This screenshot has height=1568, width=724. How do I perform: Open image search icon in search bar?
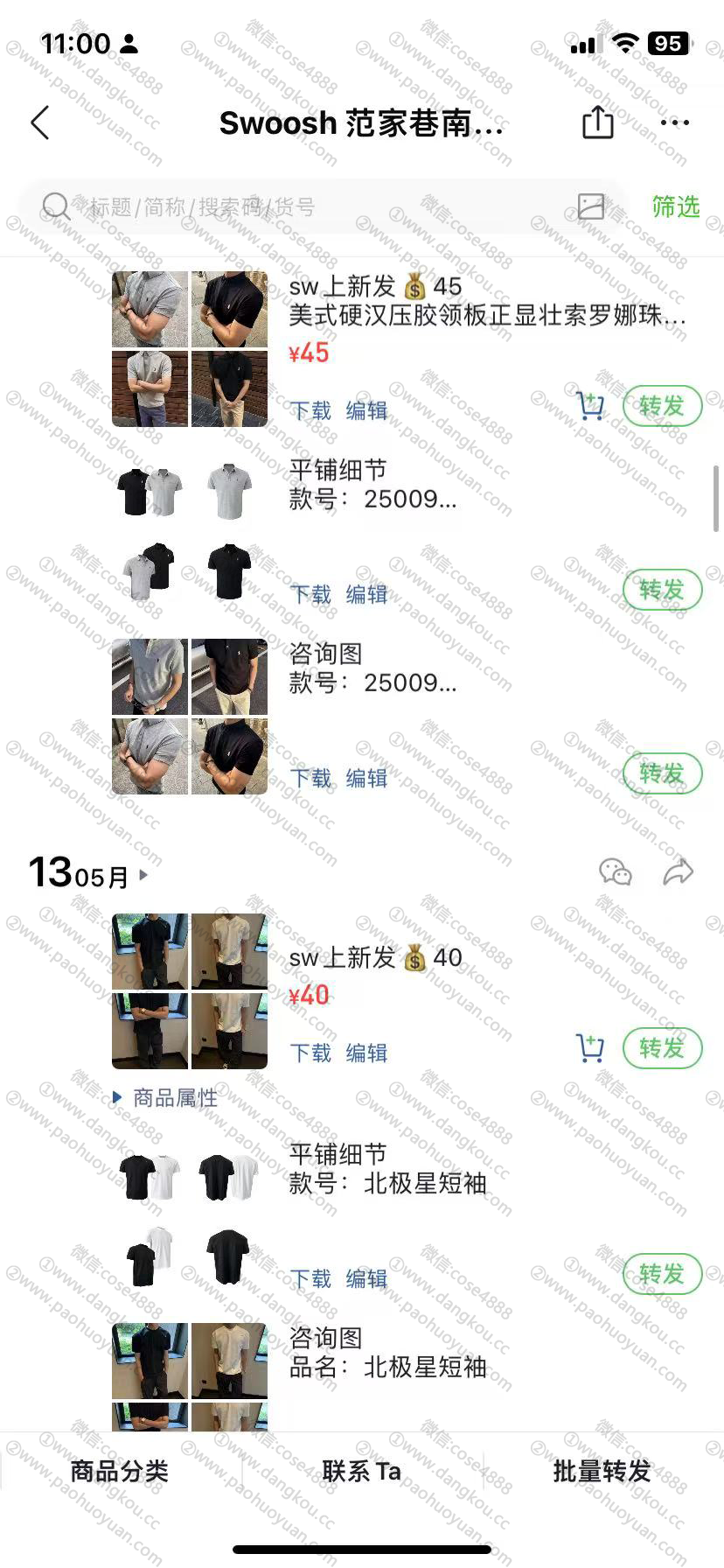591,206
